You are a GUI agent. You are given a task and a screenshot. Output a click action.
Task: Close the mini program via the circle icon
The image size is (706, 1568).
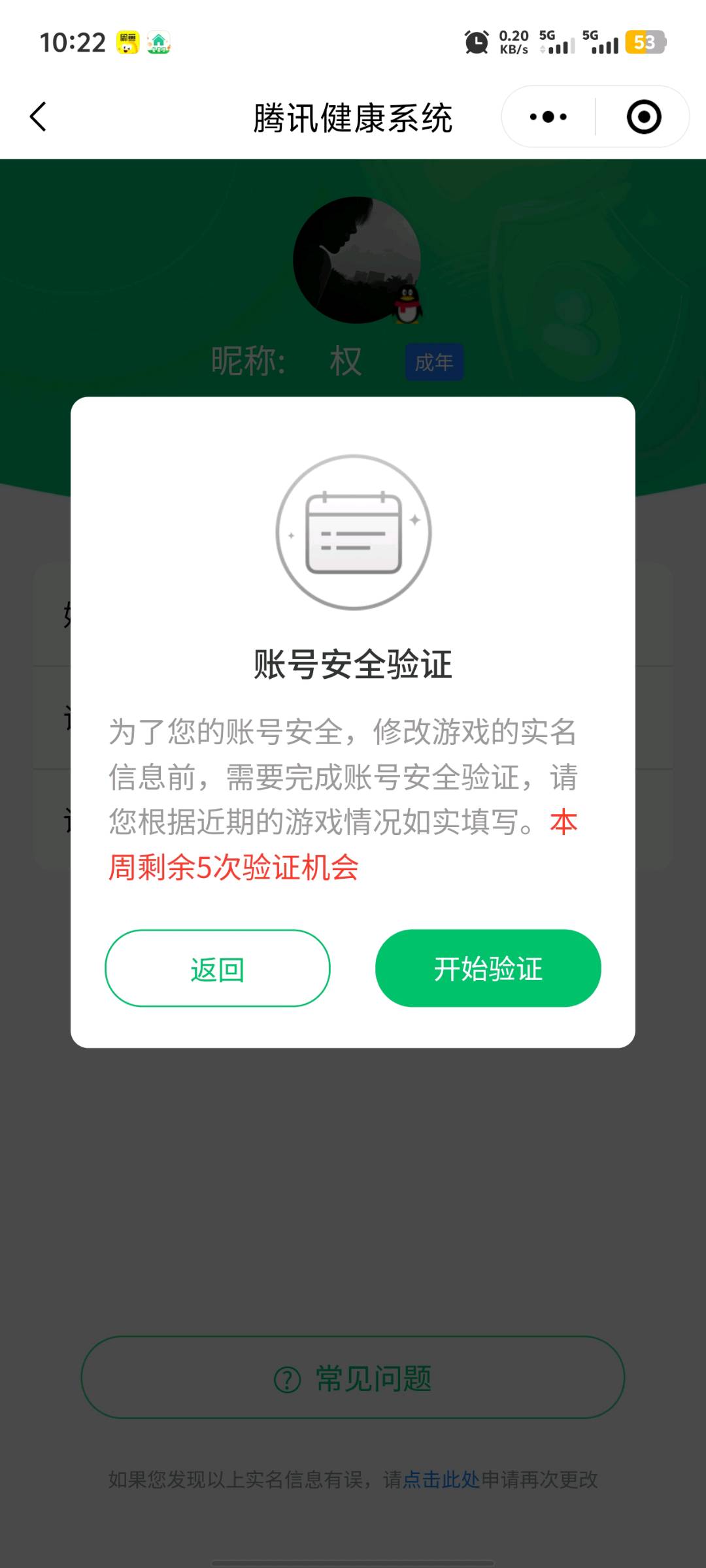[x=643, y=117]
